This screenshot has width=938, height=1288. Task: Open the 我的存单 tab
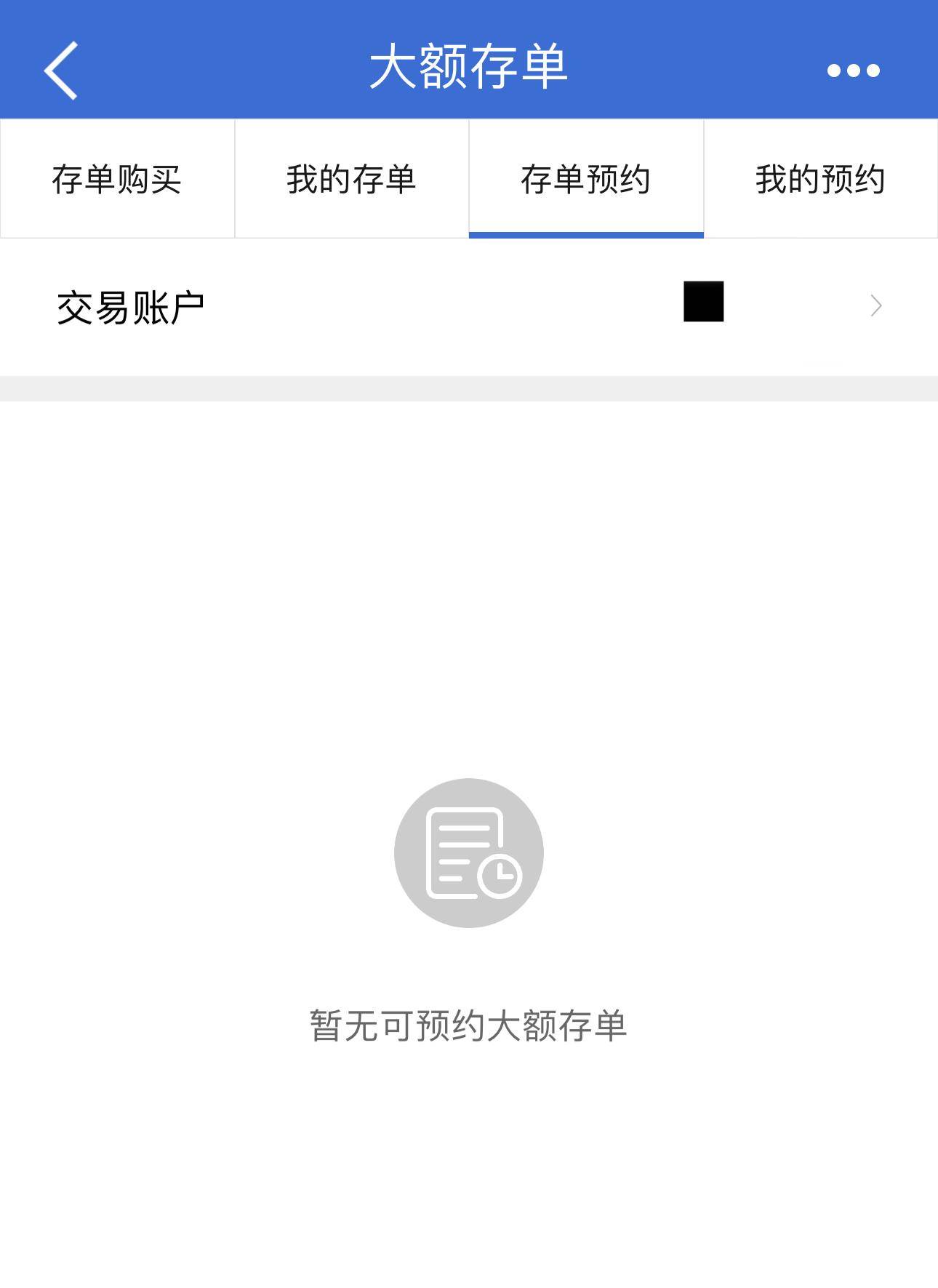point(351,179)
